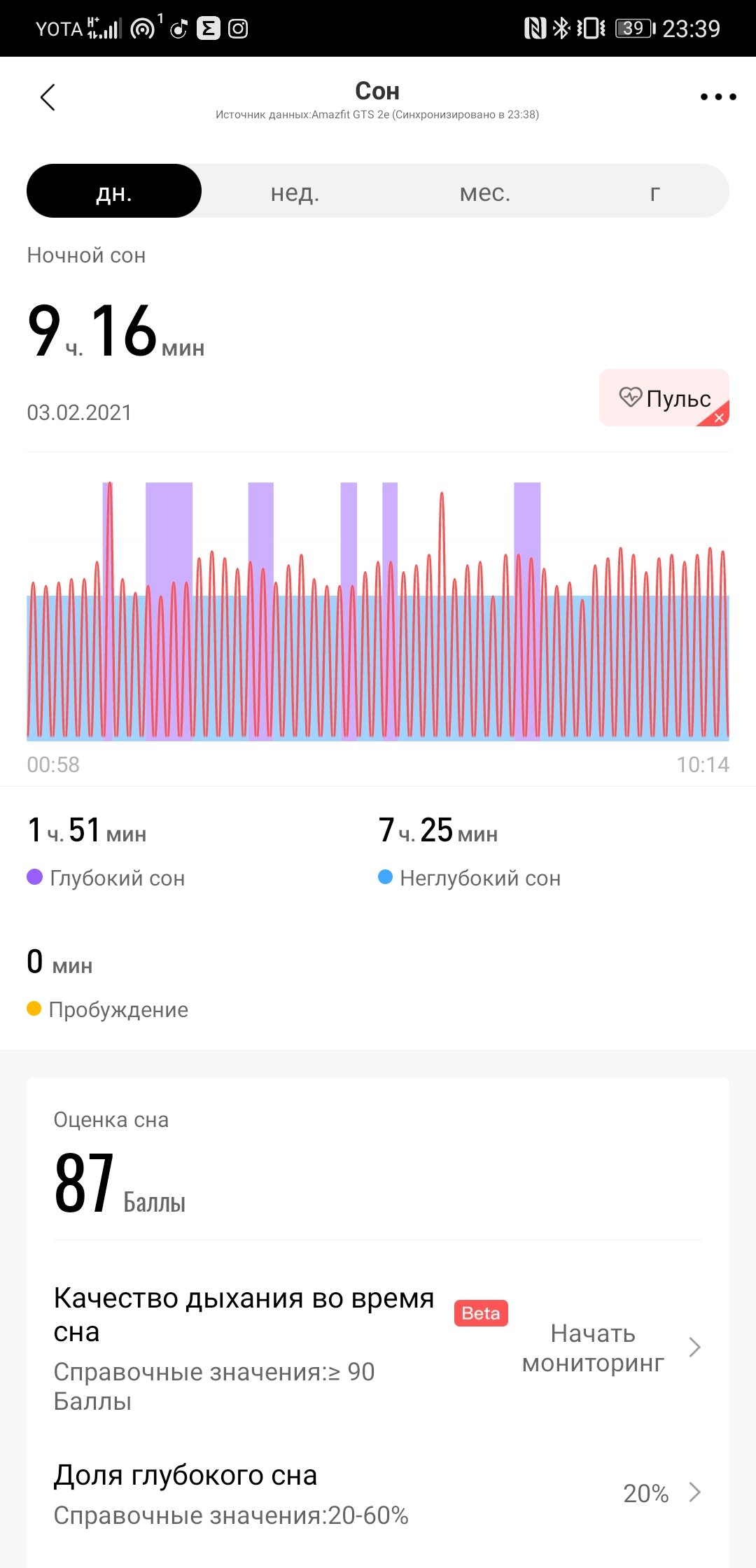This screenshot has height=1568, width=756.
Task: Select the 'дн.' day view tab
Action: point(114,191)
